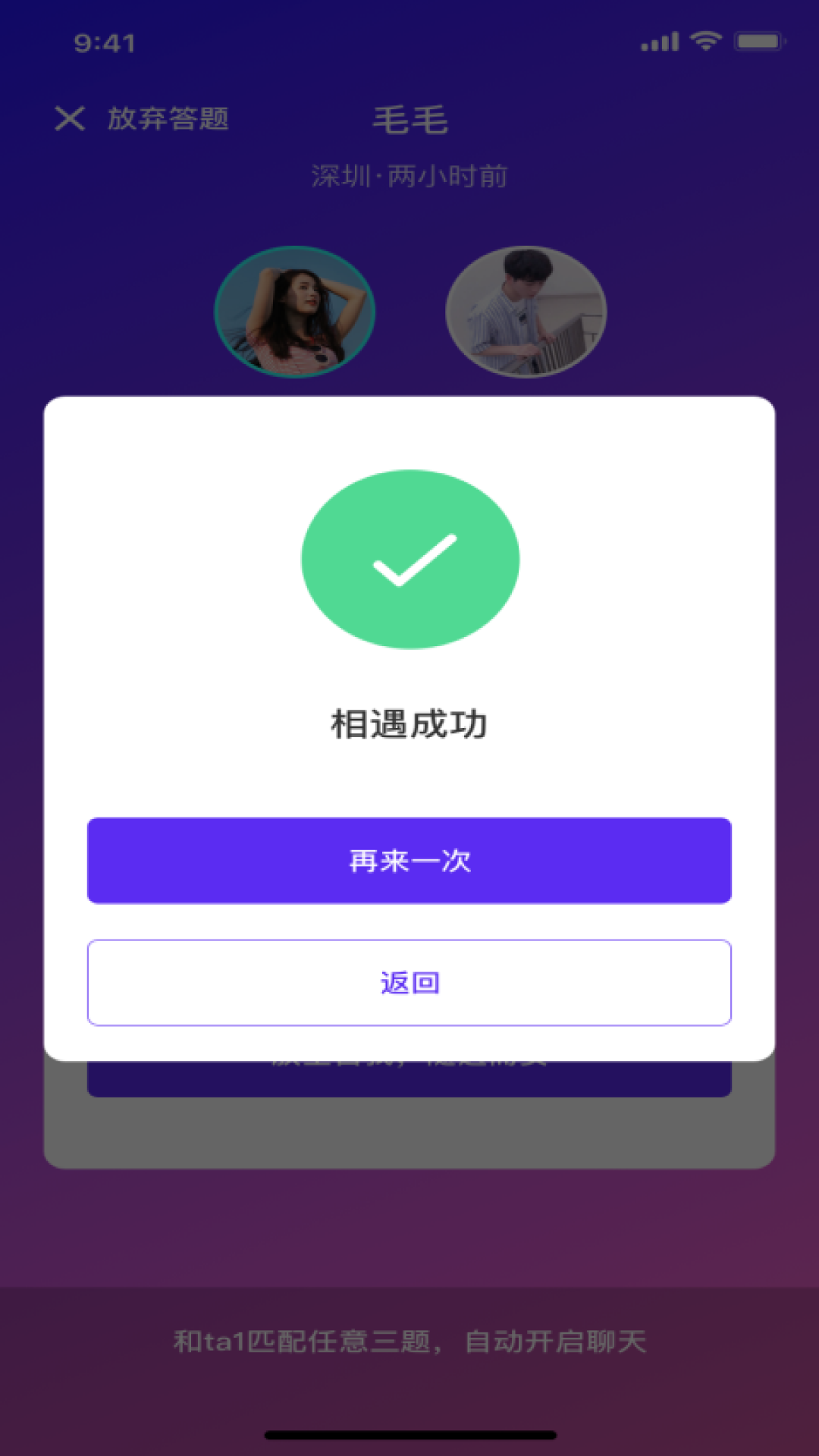Tap inside the 再来一次 purple filled button
The width and height of the screenshot is (819, 1456).
pos(409,861)
